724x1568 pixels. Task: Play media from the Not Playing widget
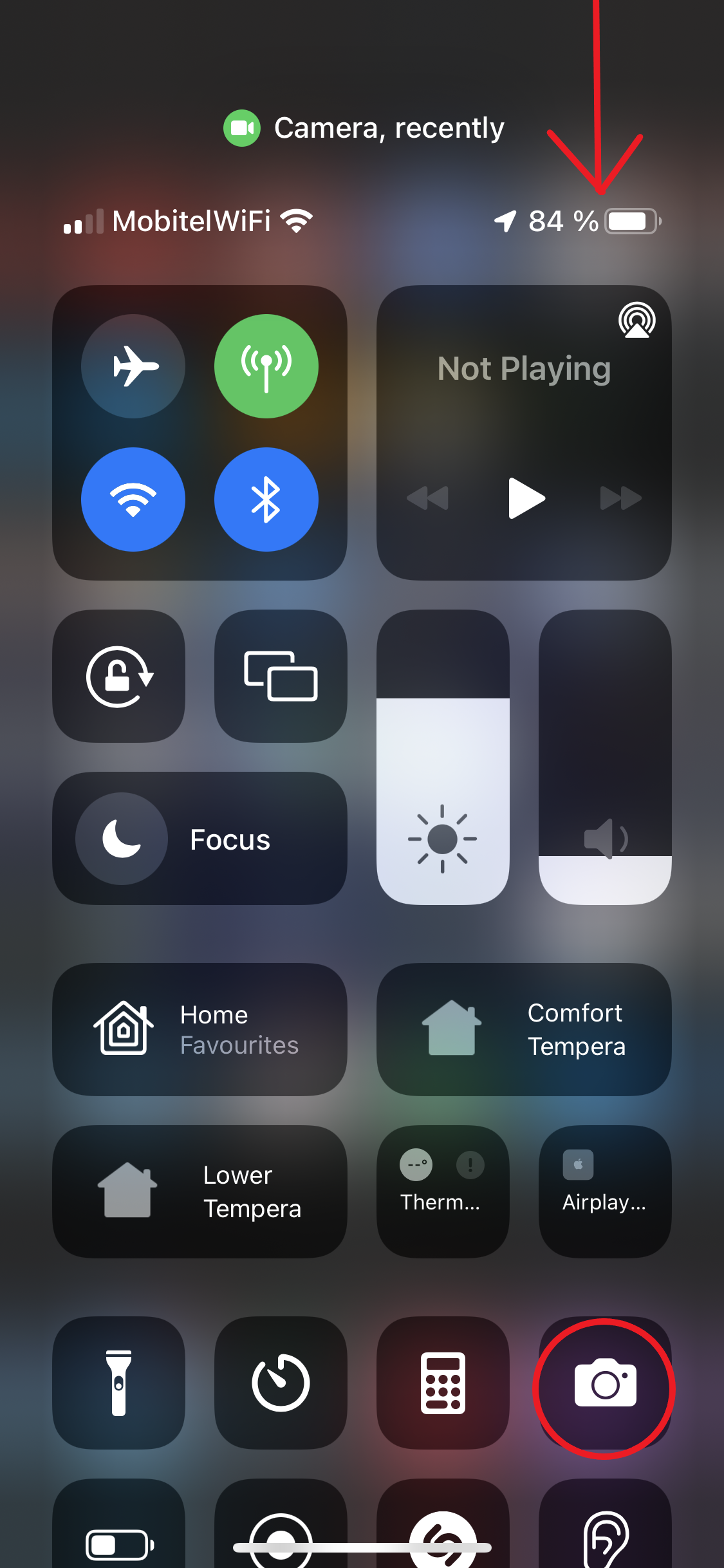[x=526, y=498]
